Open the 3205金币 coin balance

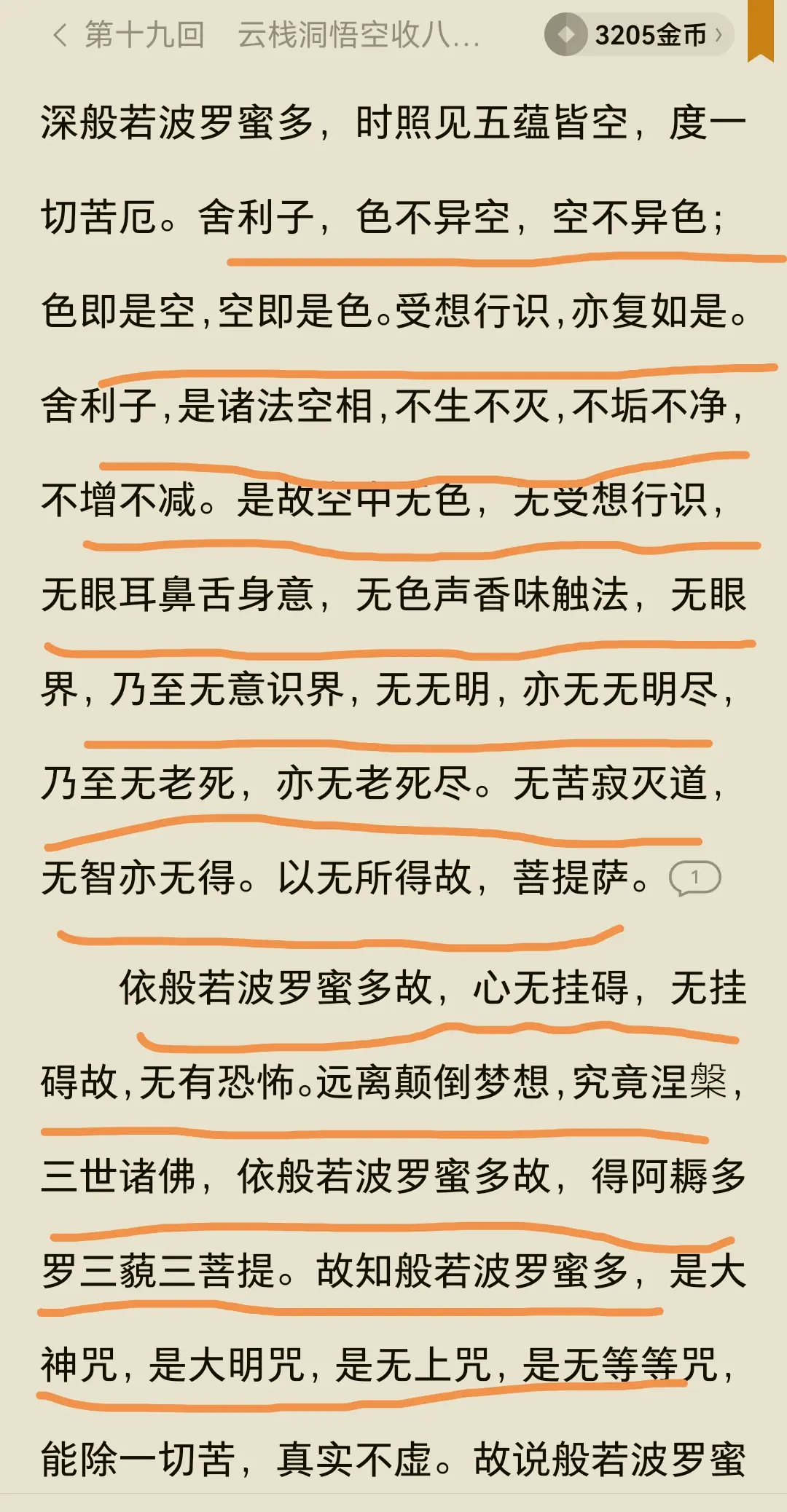click(638, 34)
